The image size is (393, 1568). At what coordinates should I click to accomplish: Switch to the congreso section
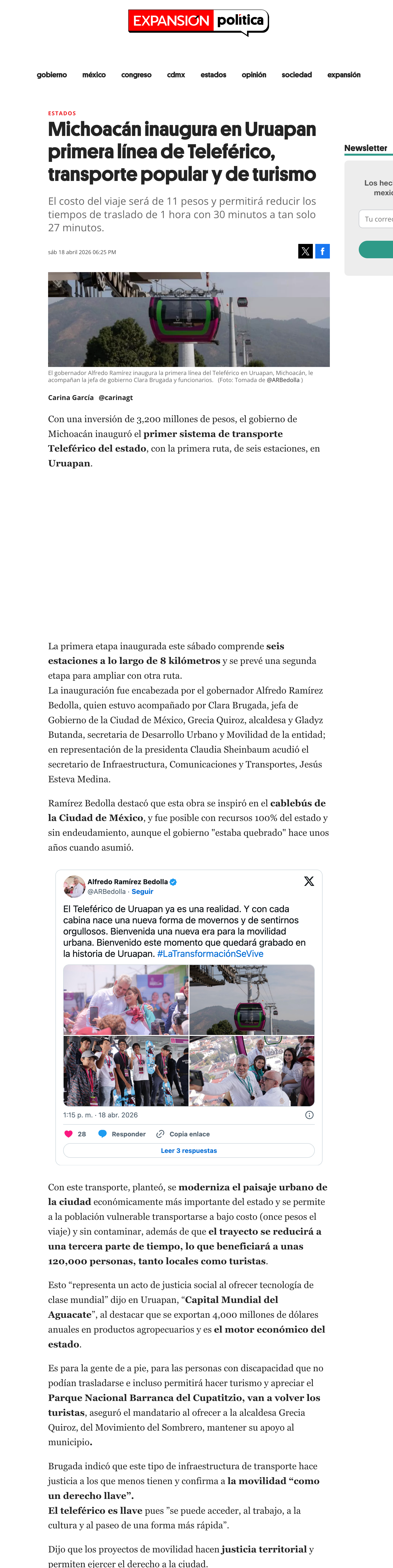coord(136,75)
